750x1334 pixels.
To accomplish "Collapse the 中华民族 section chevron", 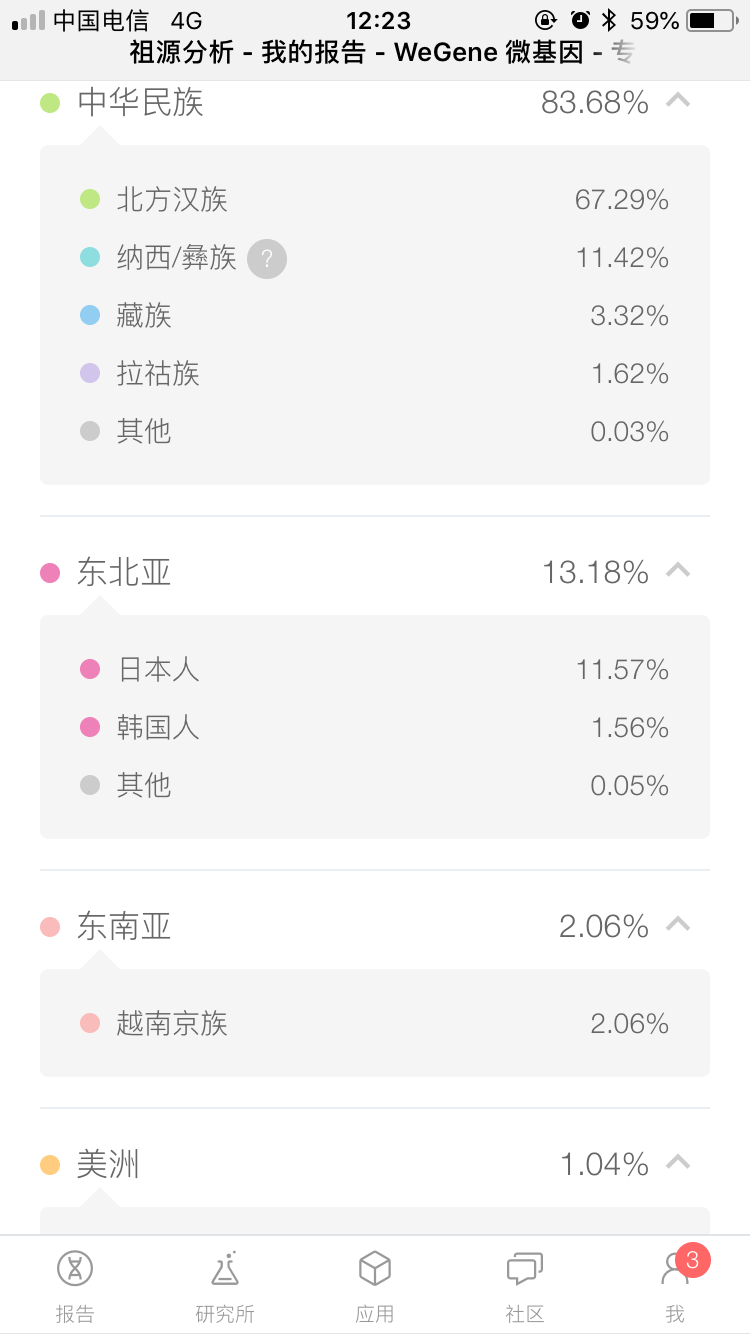I will [678, 100].
